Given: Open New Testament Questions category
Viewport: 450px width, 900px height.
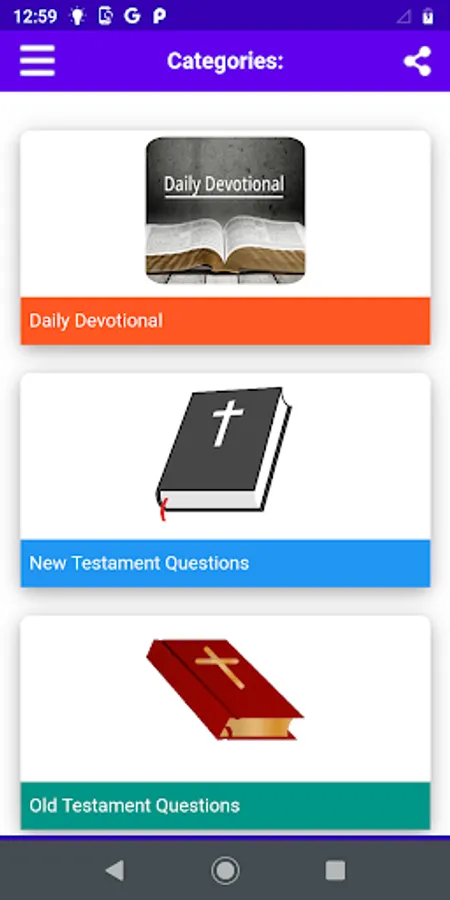Looking at the screenshot, I should (x=226, y=480).
